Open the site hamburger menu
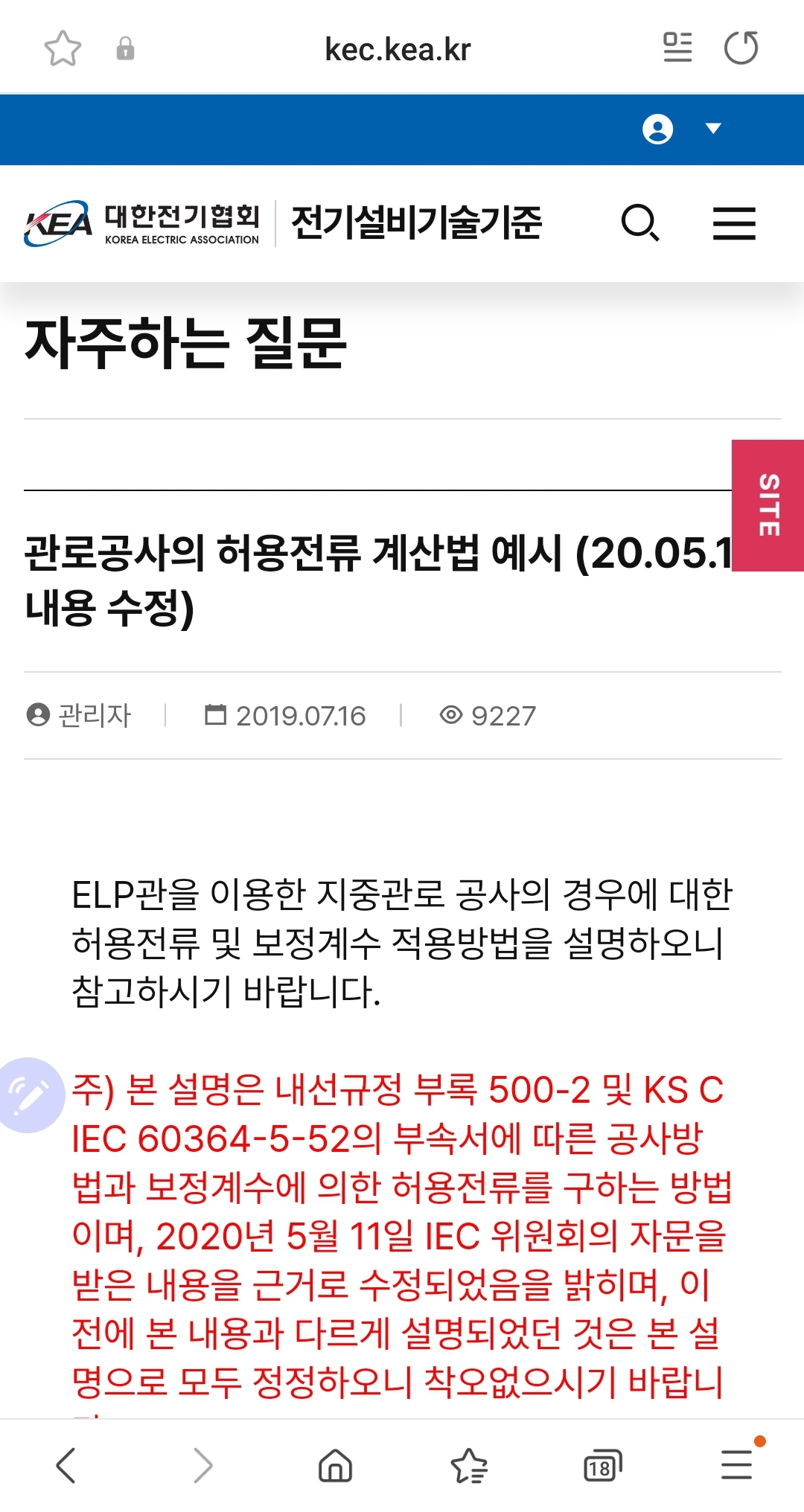 734,223
